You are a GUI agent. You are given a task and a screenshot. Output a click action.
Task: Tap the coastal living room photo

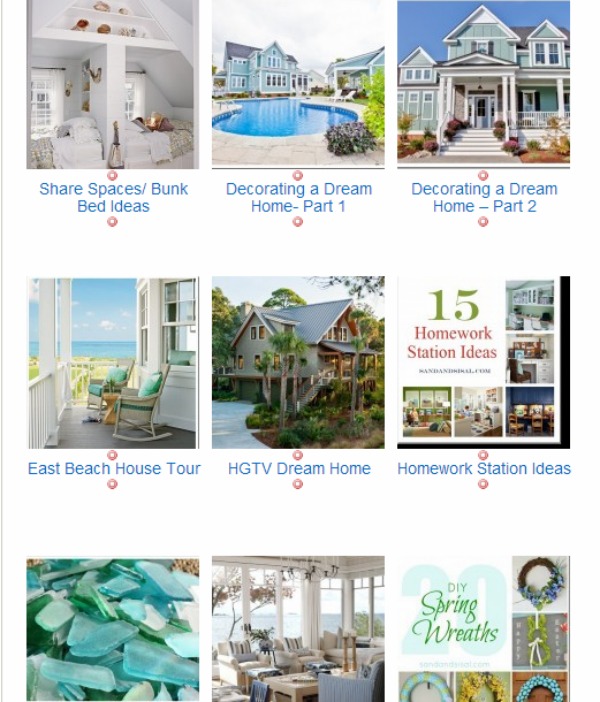pos(298,630)
